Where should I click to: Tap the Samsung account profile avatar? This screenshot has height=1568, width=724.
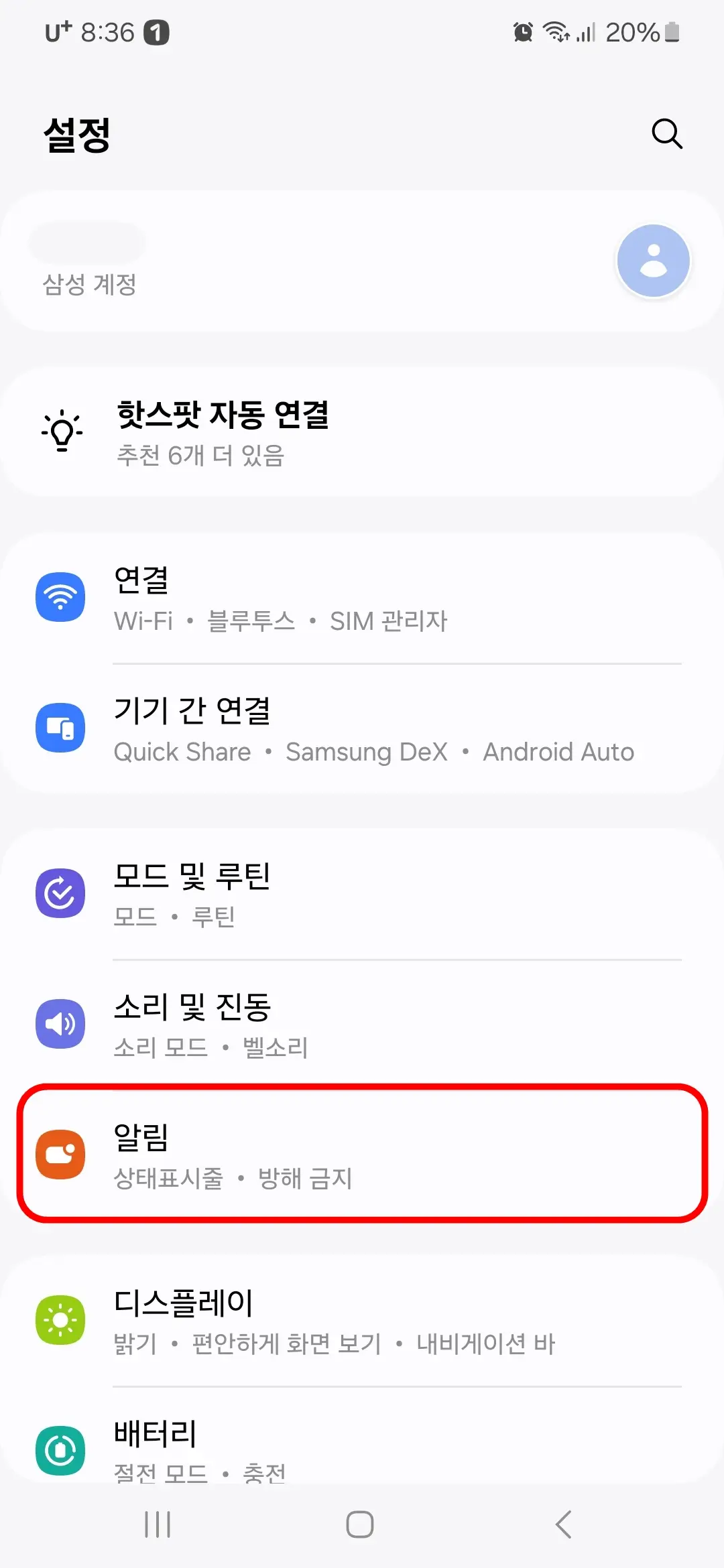(653, 261)
